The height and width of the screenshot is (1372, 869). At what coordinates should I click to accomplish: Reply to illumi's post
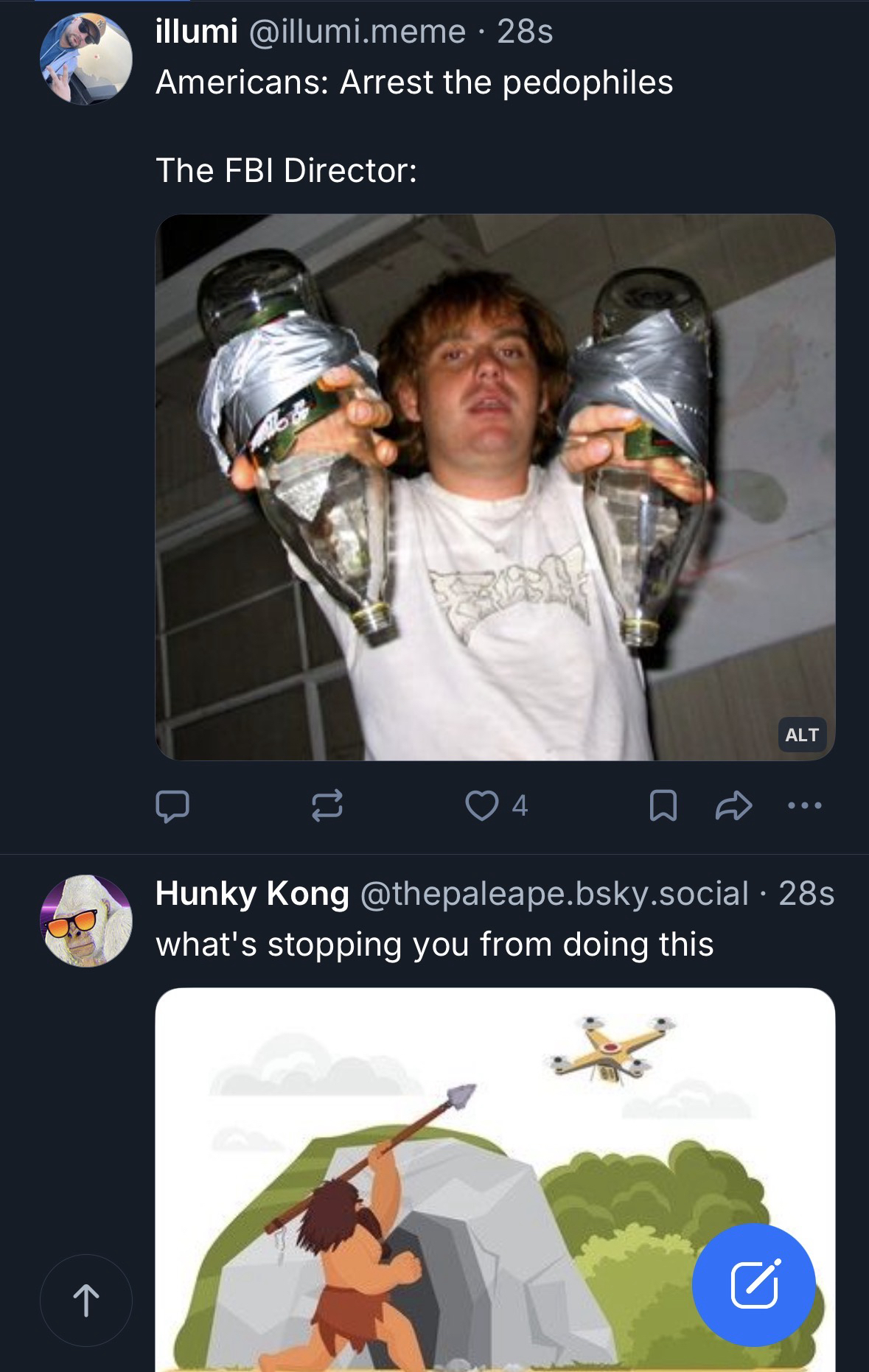(172, 805)
